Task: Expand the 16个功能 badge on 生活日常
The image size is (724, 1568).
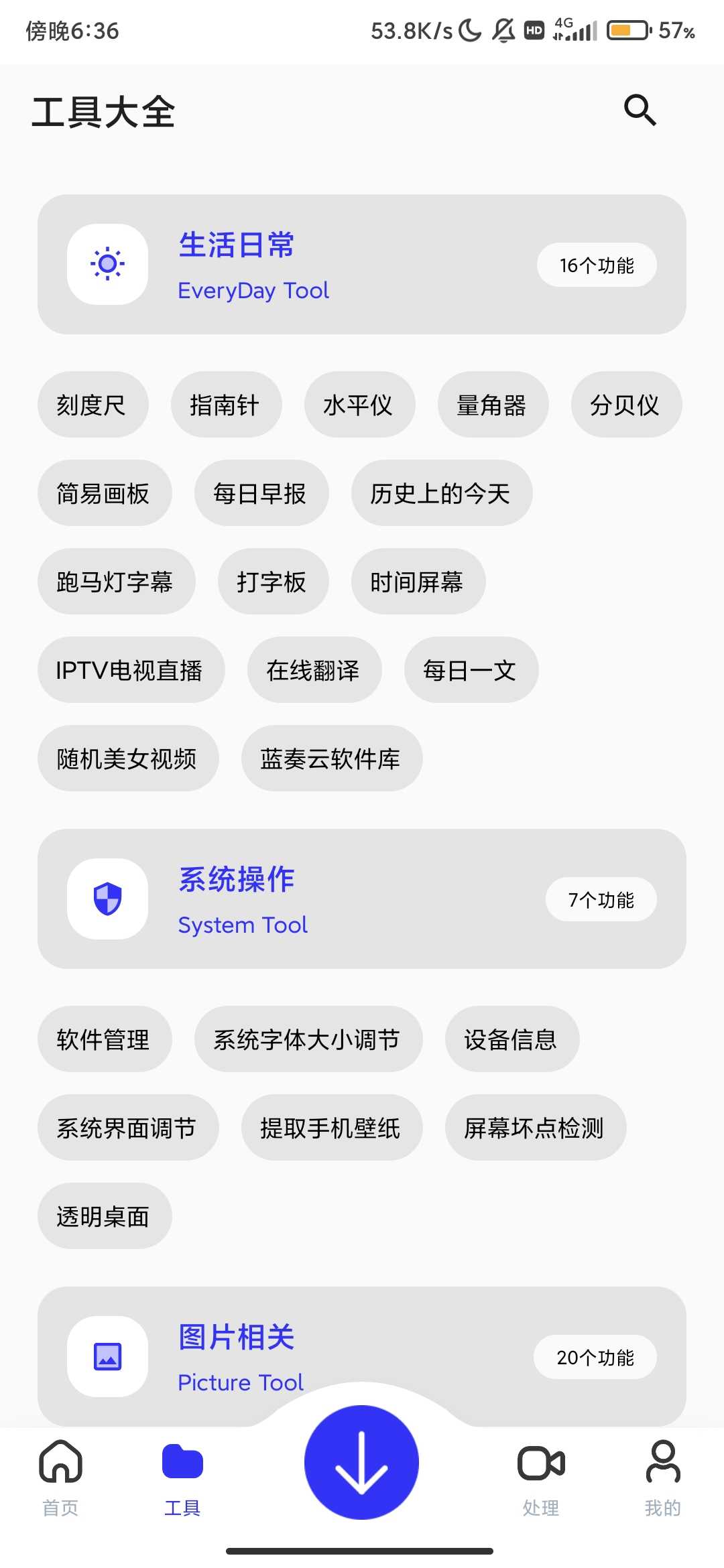Action: (596, 264)
